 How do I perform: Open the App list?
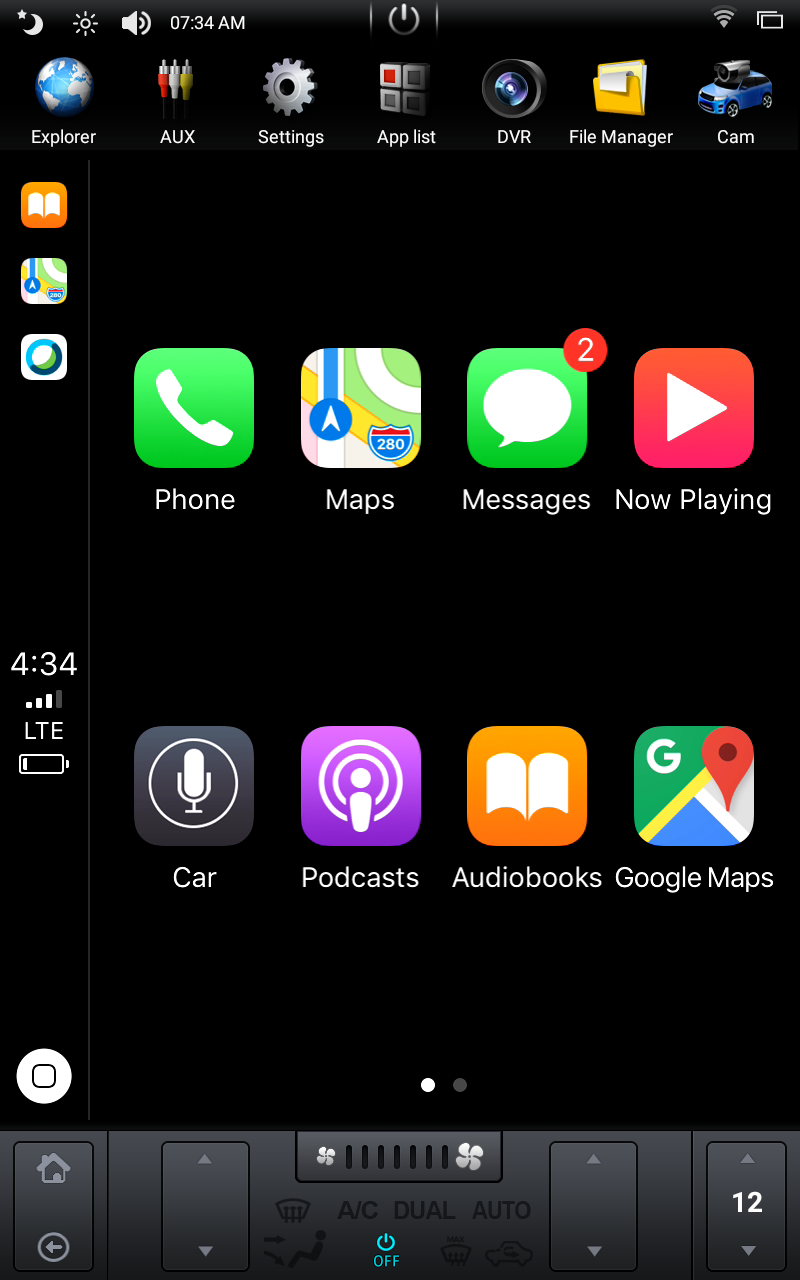click(406, 88)
